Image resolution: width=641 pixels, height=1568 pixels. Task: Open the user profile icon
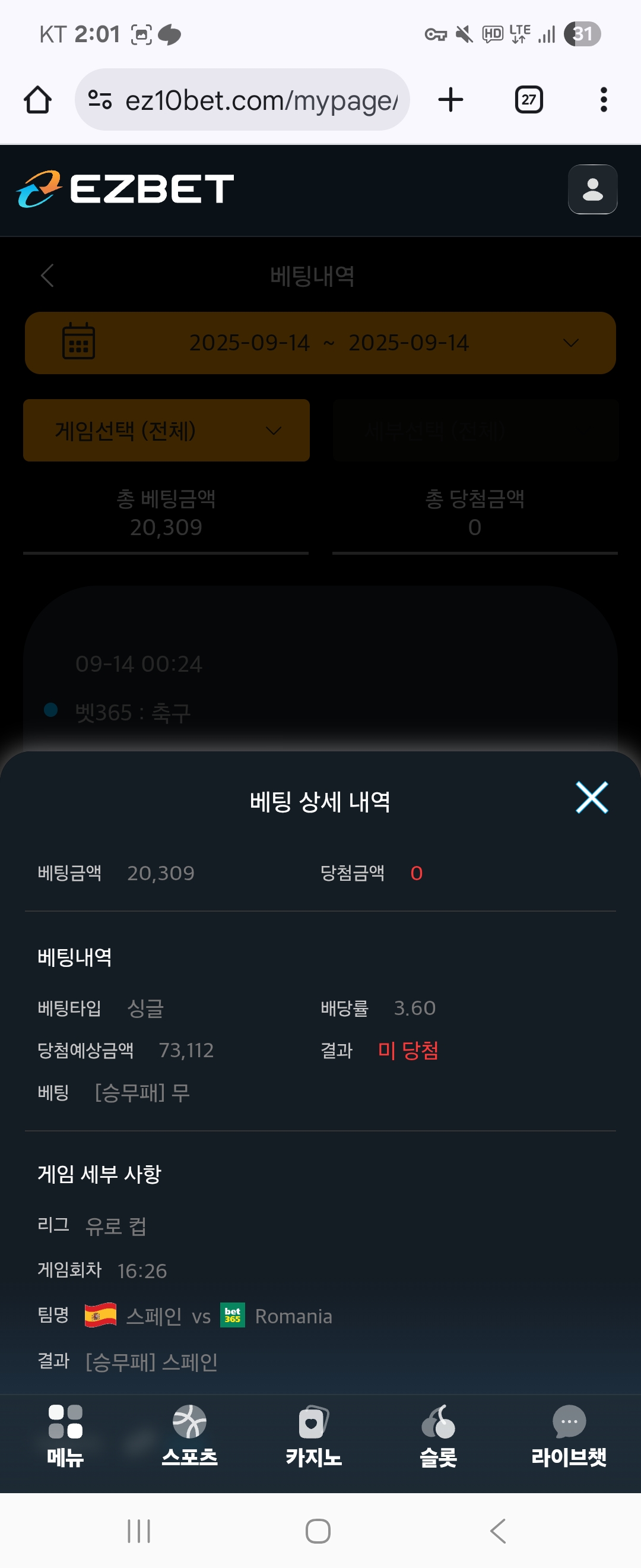[x=592, y=189]
